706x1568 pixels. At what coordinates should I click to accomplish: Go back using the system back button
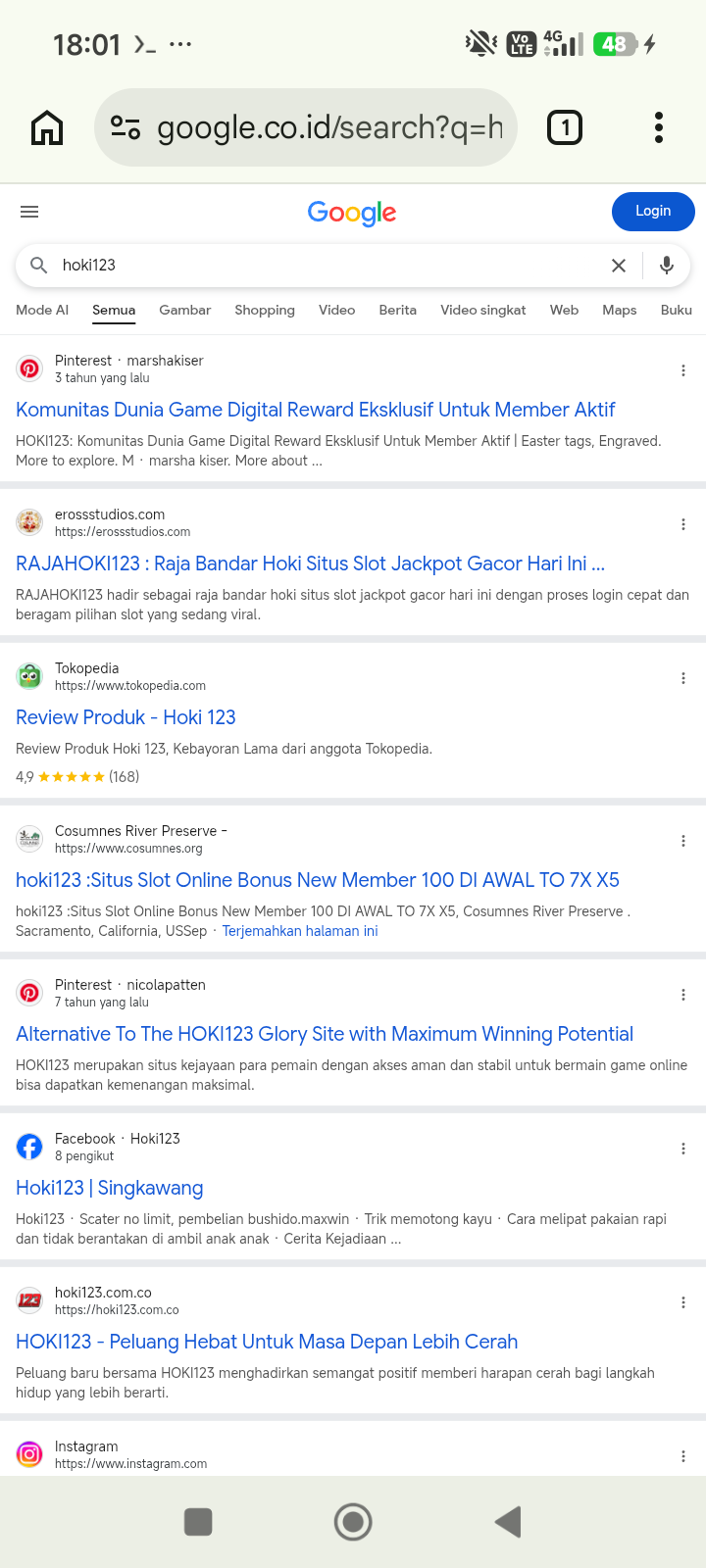coord(508,1522)
